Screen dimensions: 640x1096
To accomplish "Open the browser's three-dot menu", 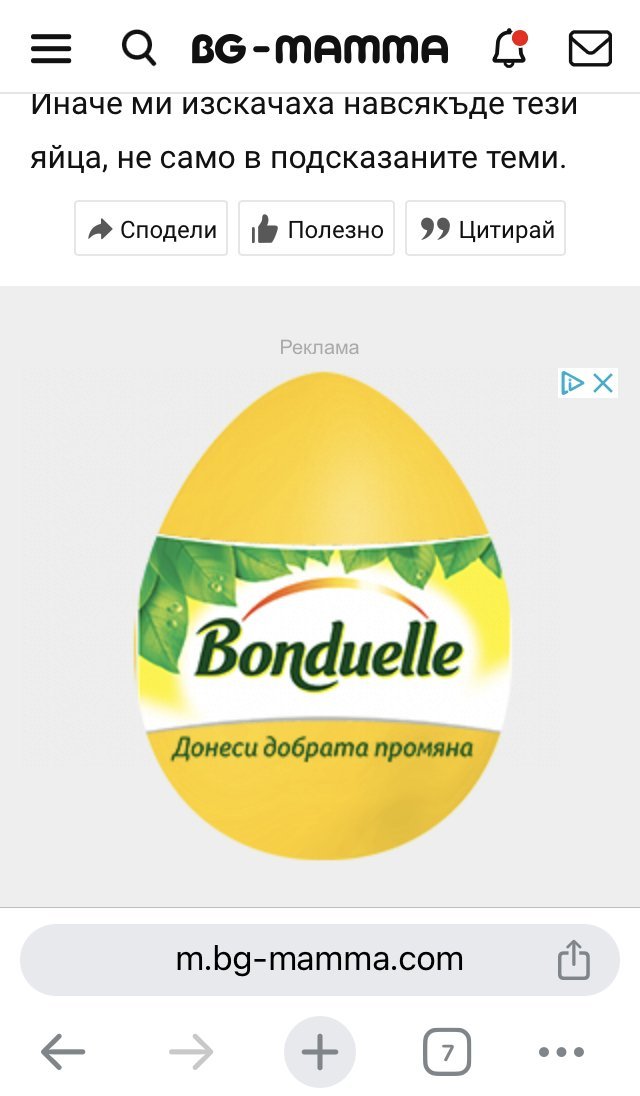I will 561,1052.
